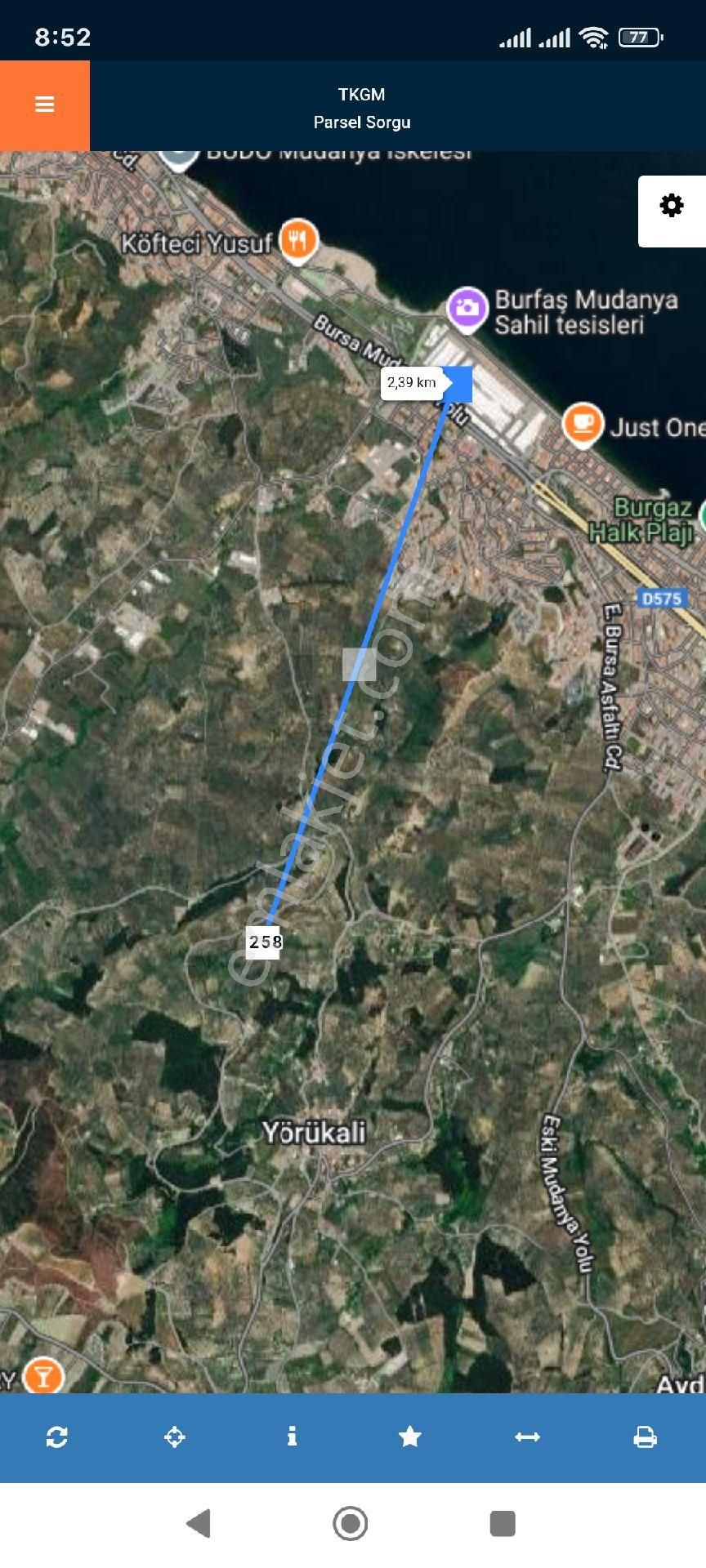Locate my position with crosshair icon
Screen dimensions: 706x1568
click(175, 1437)
